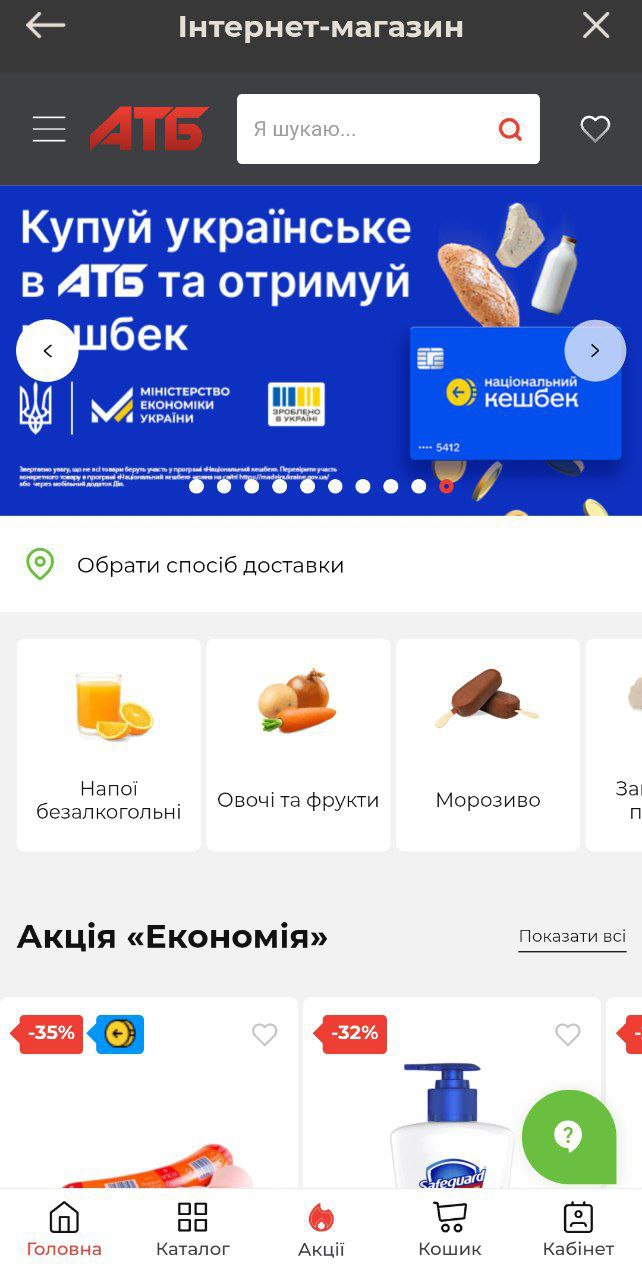Tap the red magnifier search button
Image resolution: width=642 pixels, height=1280 pixels.
[x=510, y=129]
